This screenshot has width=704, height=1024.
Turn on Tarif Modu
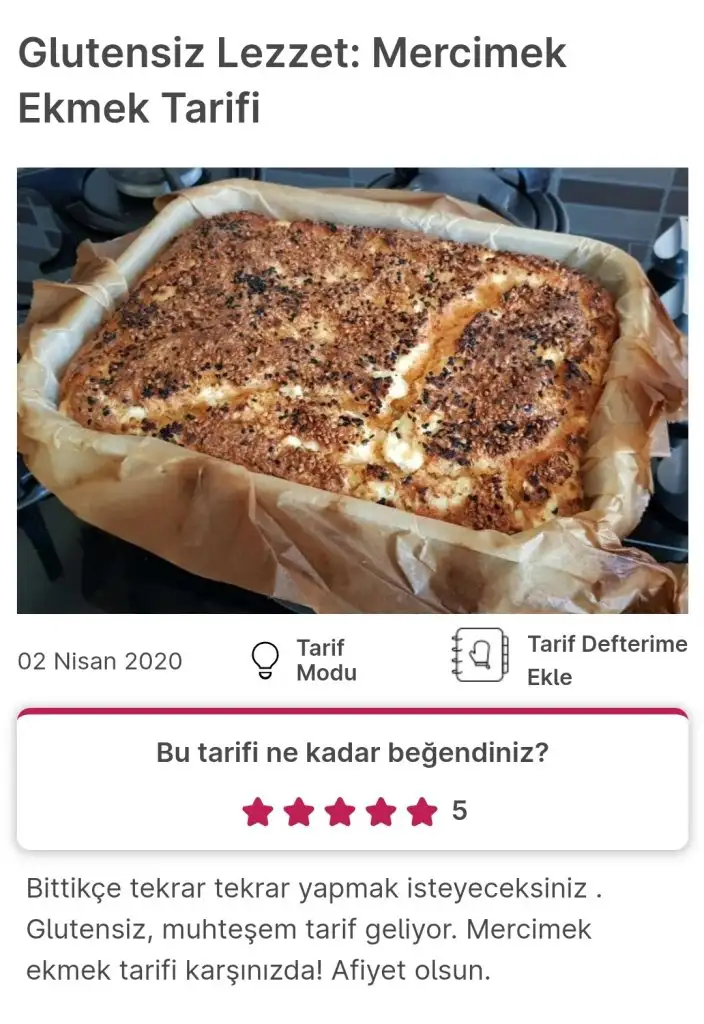[303, 660]
